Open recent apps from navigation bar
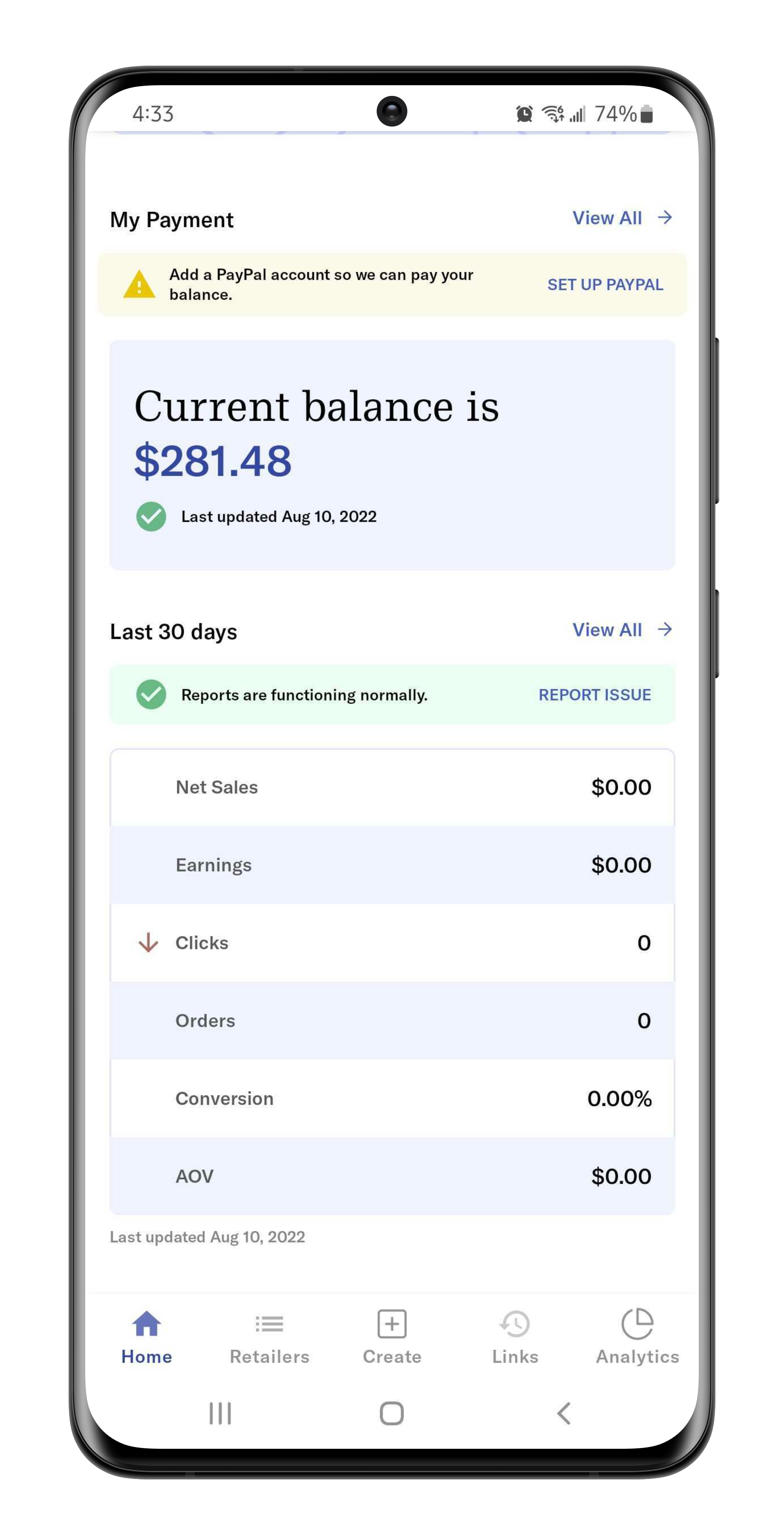 tap(220, 1413)
